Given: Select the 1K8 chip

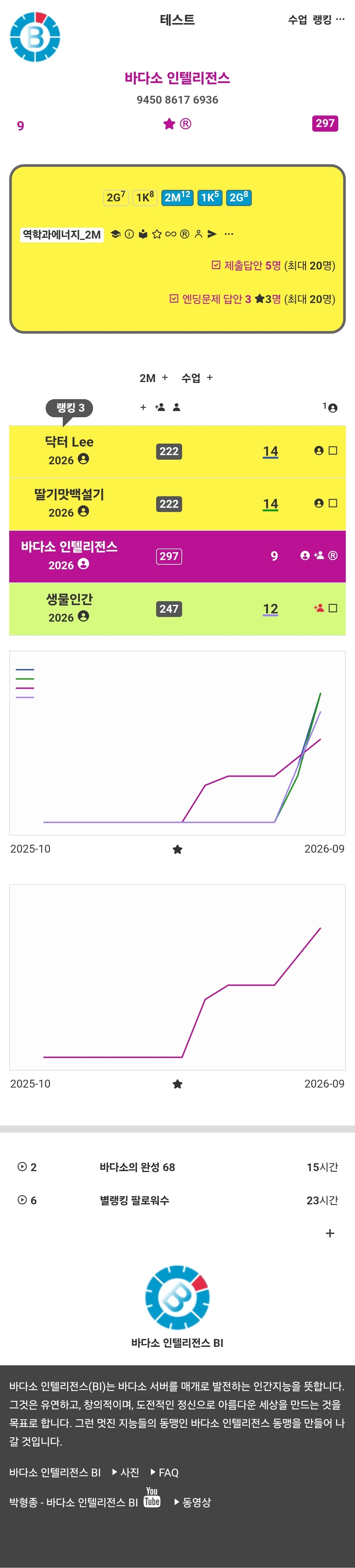Looking at the screenshot, I should [145, 197].
